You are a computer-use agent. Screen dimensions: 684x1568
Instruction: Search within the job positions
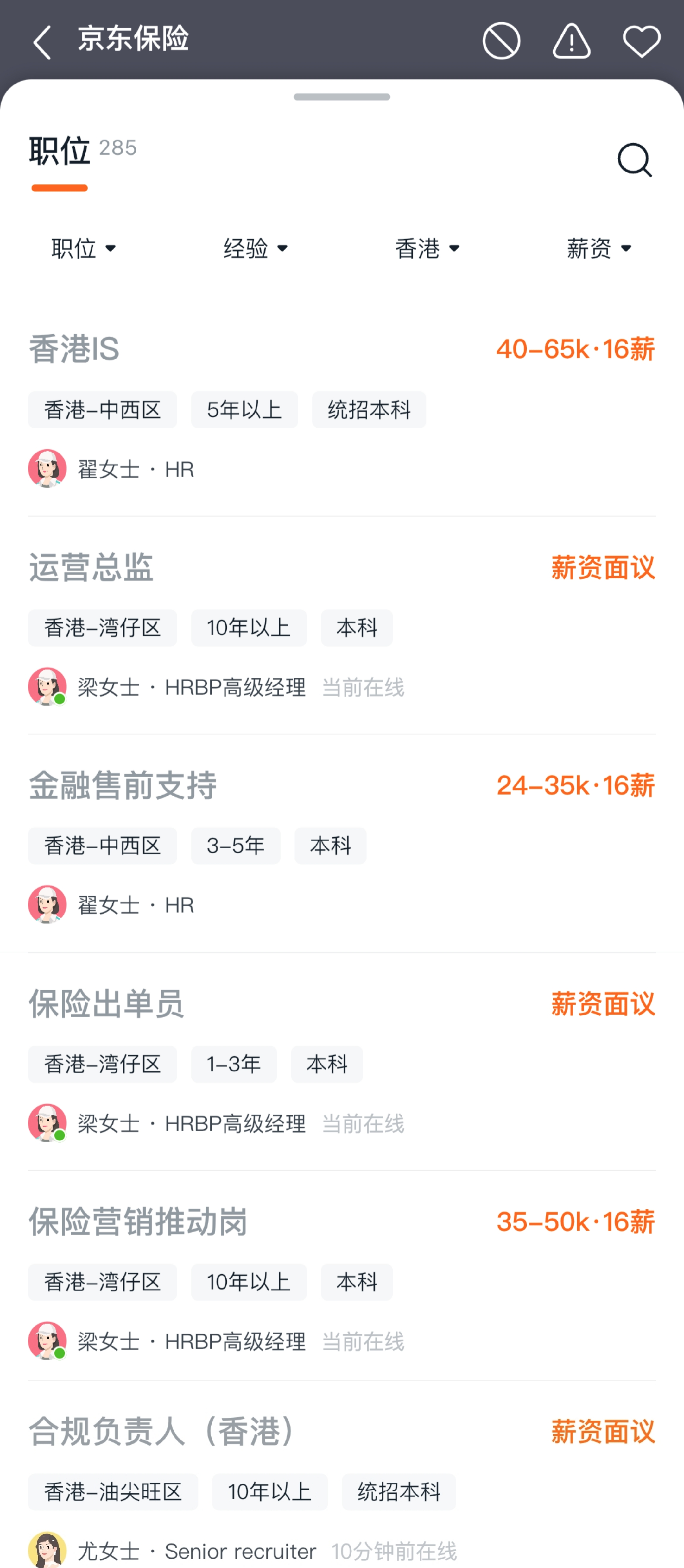(x=635, y=160)
